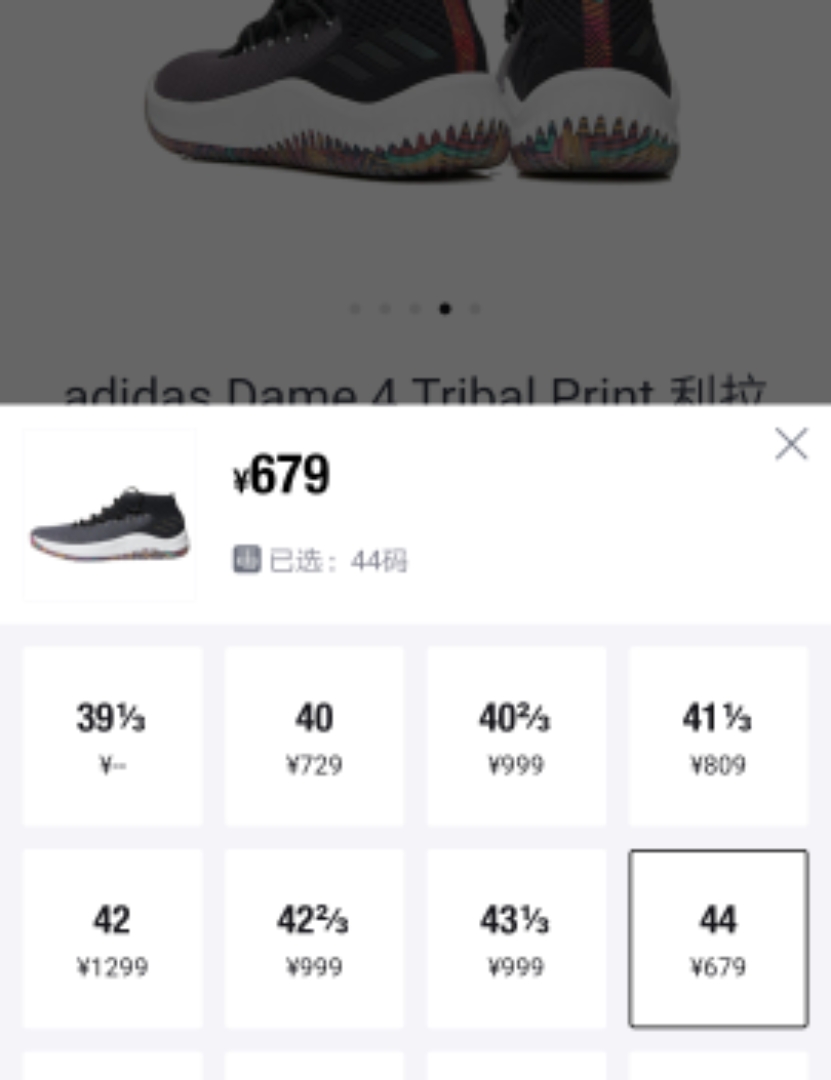Select size 41⅓ at ¥809
831x1080 pixels.
click(x=718, y=736)
